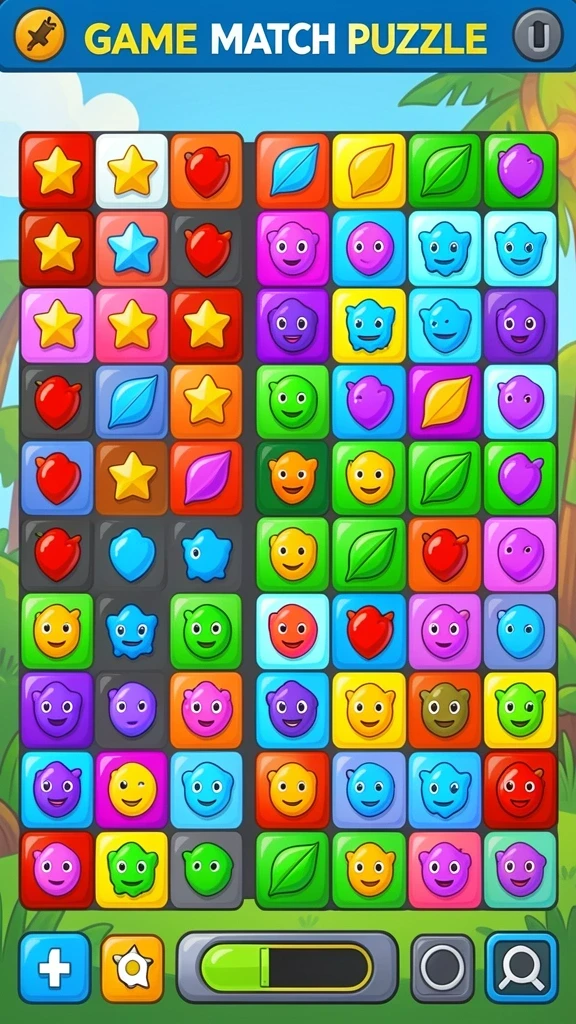Image resolution: width=576 pixels, height=1024 pixels.
Task: Tap the gray circle button
Action: 442,968
